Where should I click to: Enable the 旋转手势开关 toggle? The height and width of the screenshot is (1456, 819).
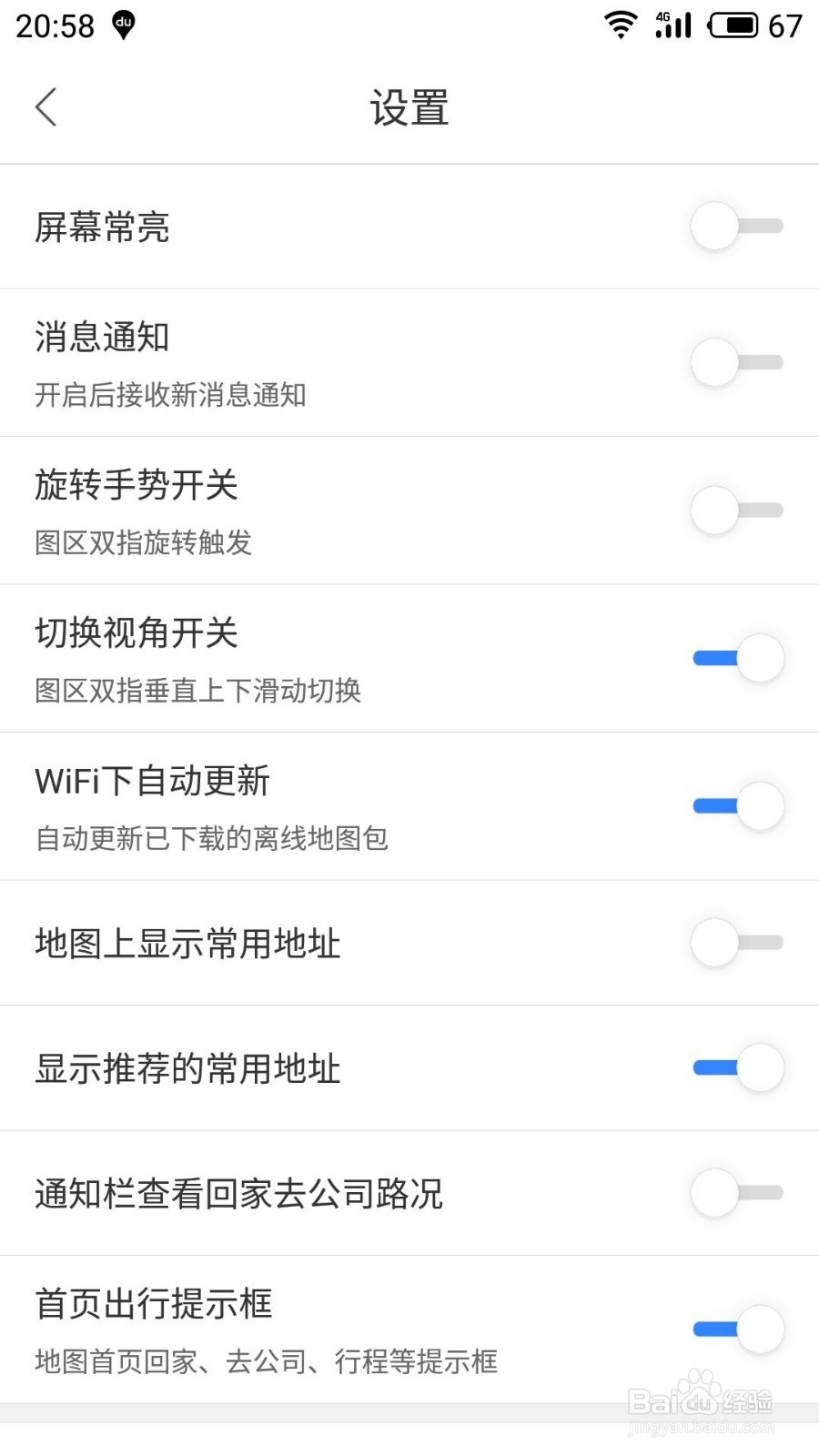tap(737, 510)
